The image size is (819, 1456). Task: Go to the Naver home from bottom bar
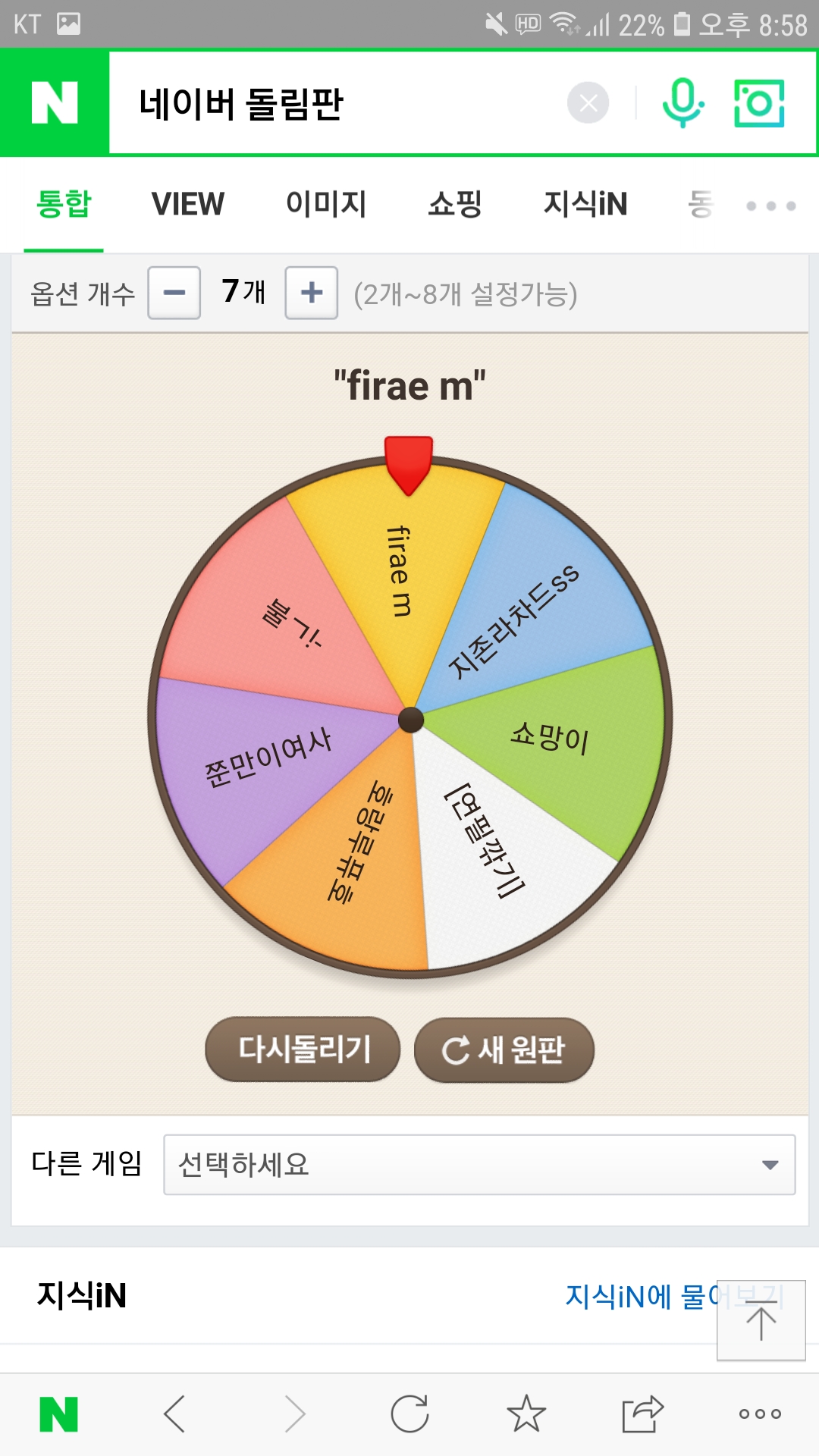58,1414
